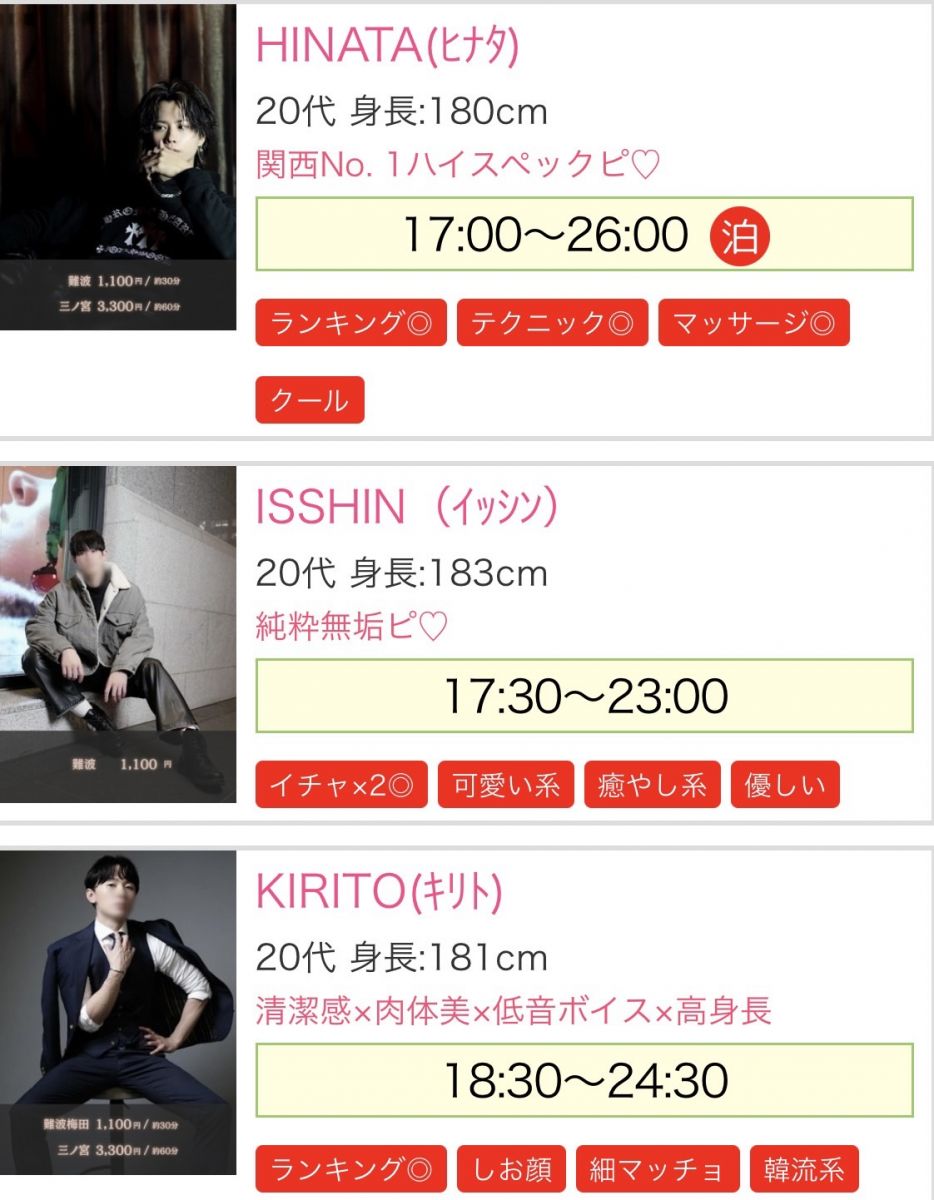Select the 可愛い系 tag
934x1200 pixels.
506,784
